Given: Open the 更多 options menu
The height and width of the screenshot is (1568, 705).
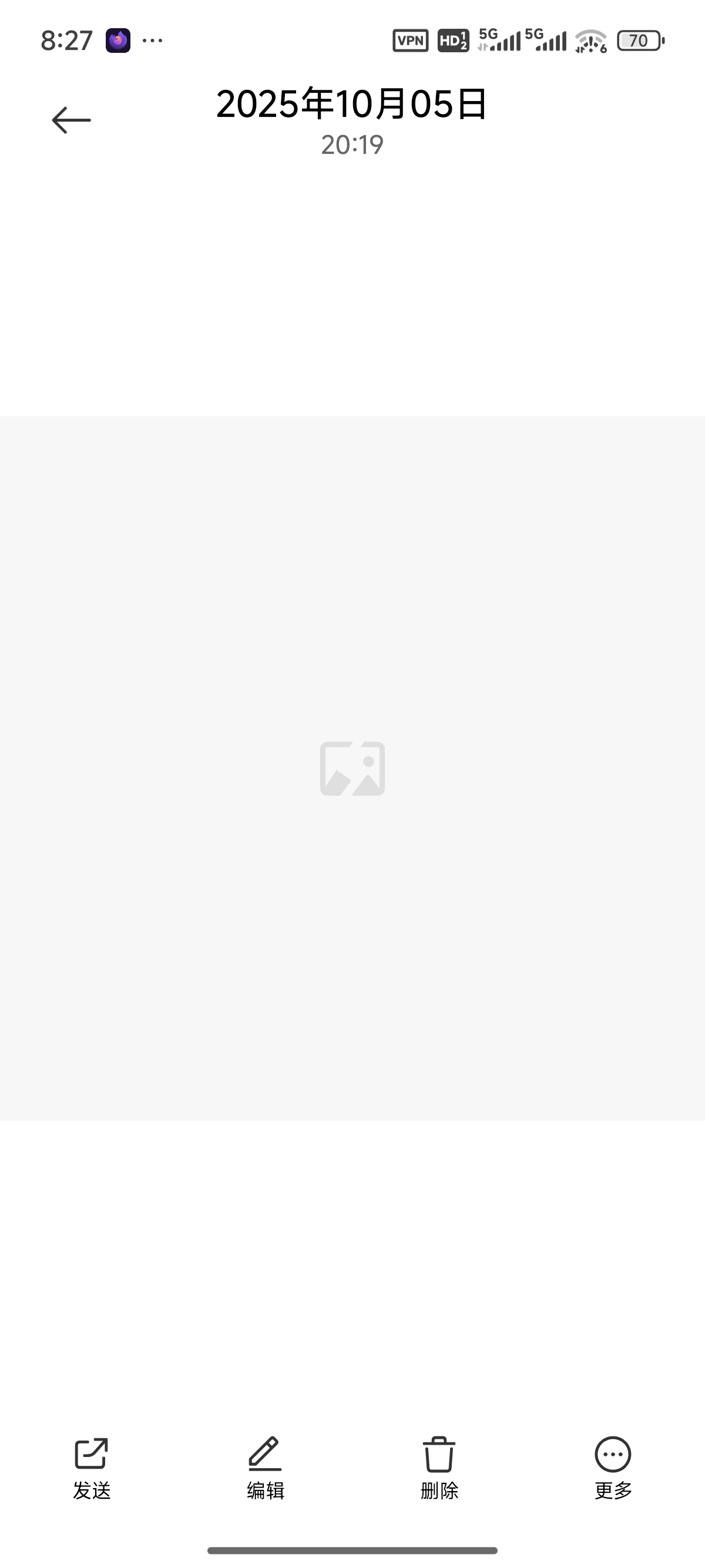Looking at the screenshot, I should (x=612, y=1468).
